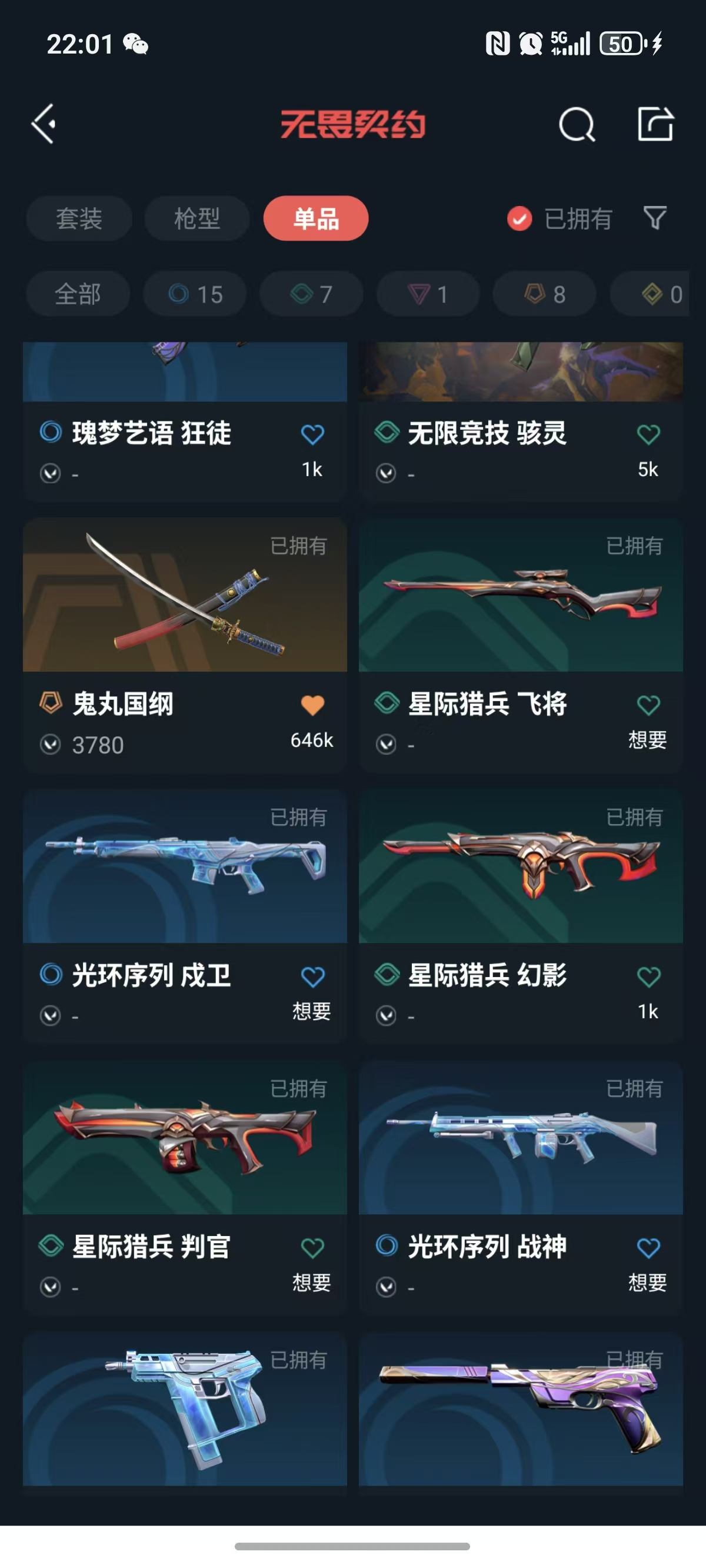Select the 单品 tab
This screenshot has width=706, height=1568.
[316, 218]
